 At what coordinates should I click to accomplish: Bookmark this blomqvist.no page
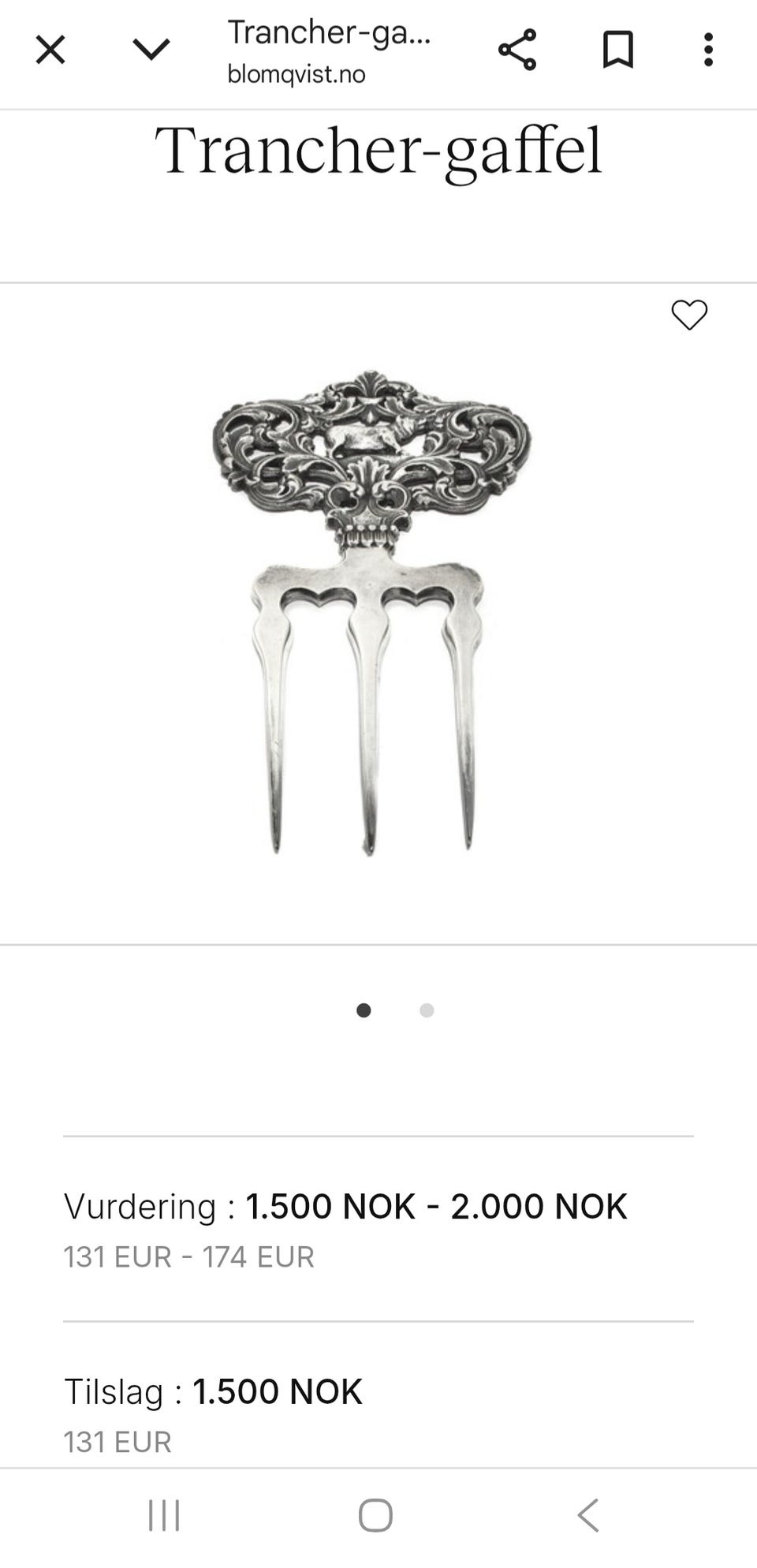618,50
